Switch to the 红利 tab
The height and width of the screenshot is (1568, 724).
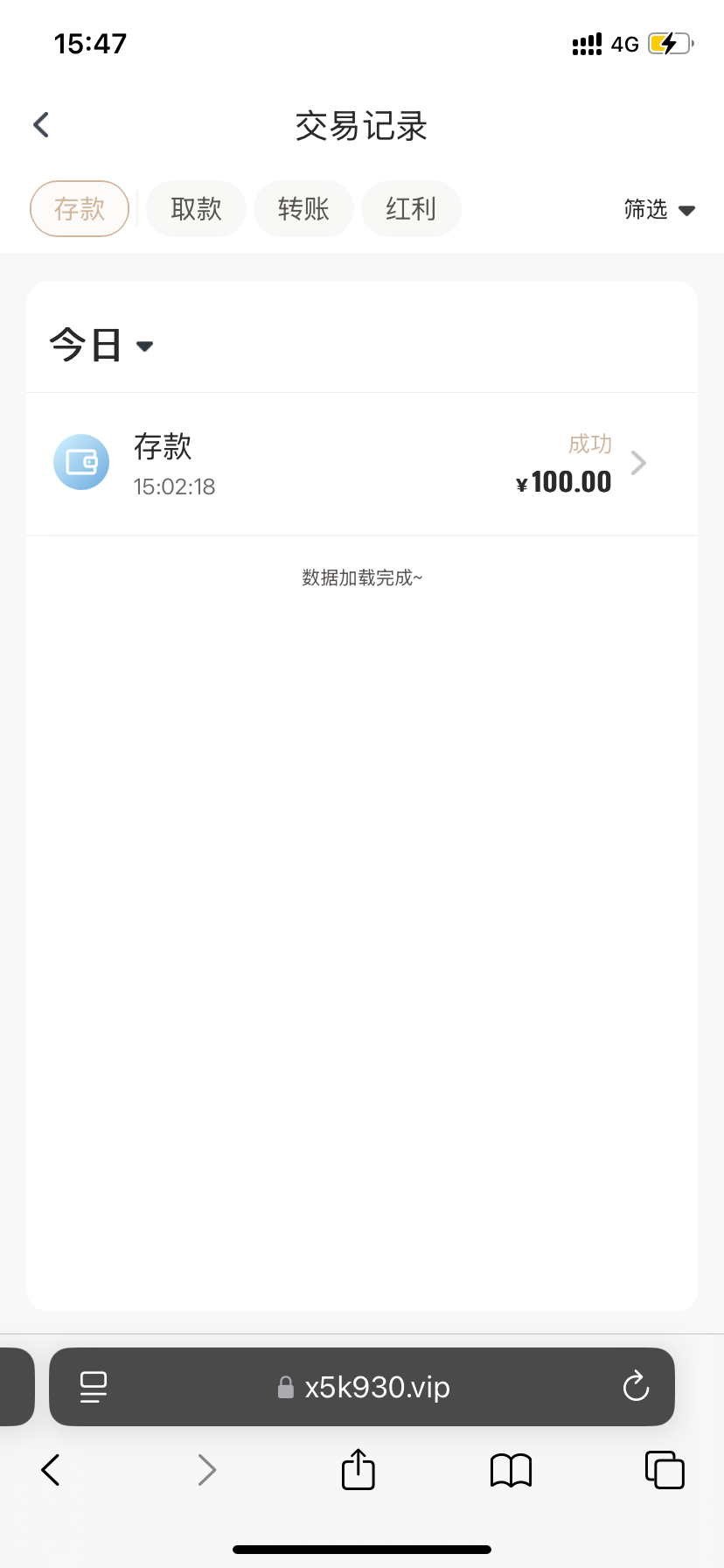[411, 209]
